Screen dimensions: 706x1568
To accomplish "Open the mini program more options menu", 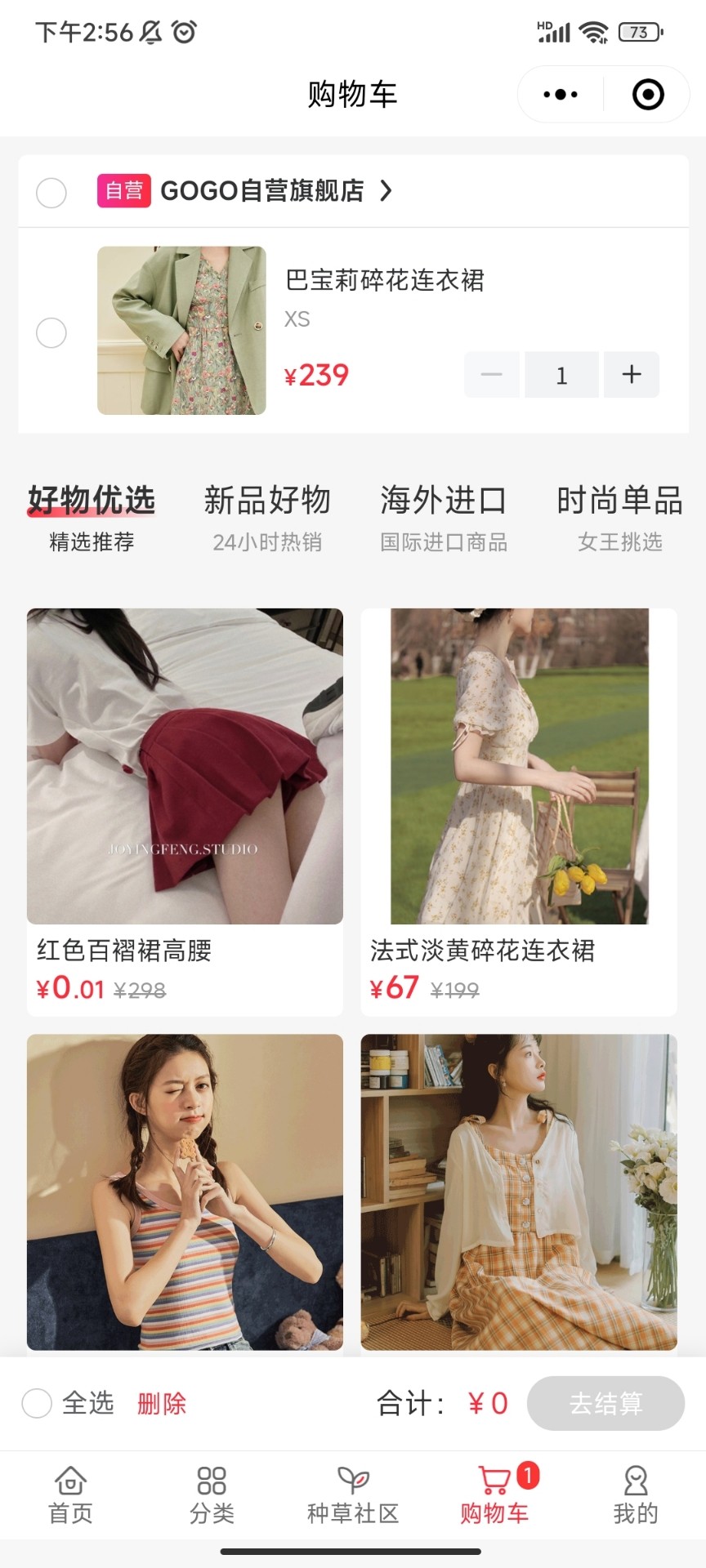I will pyautogui.click(x=561, y=95).
